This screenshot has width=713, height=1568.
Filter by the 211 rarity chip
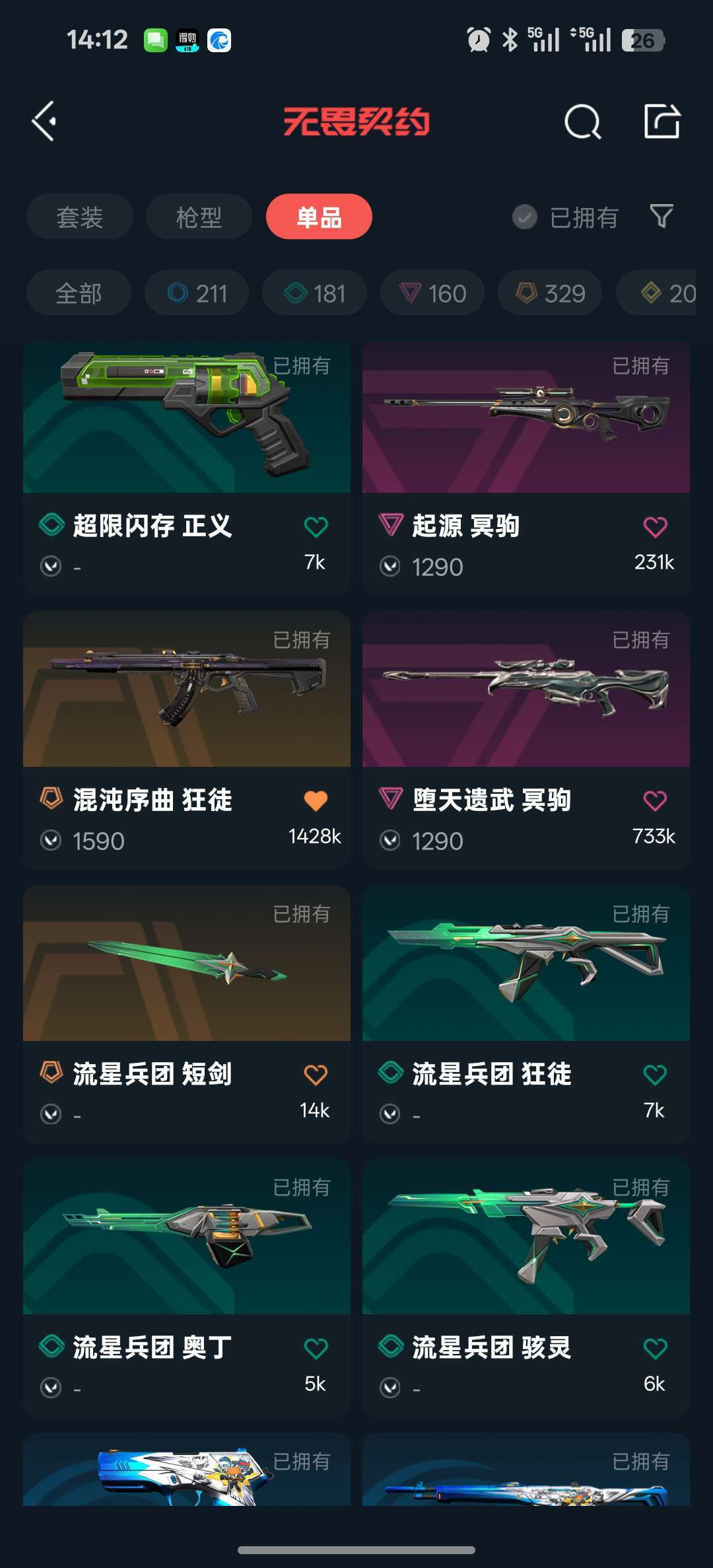pos(197,293)
